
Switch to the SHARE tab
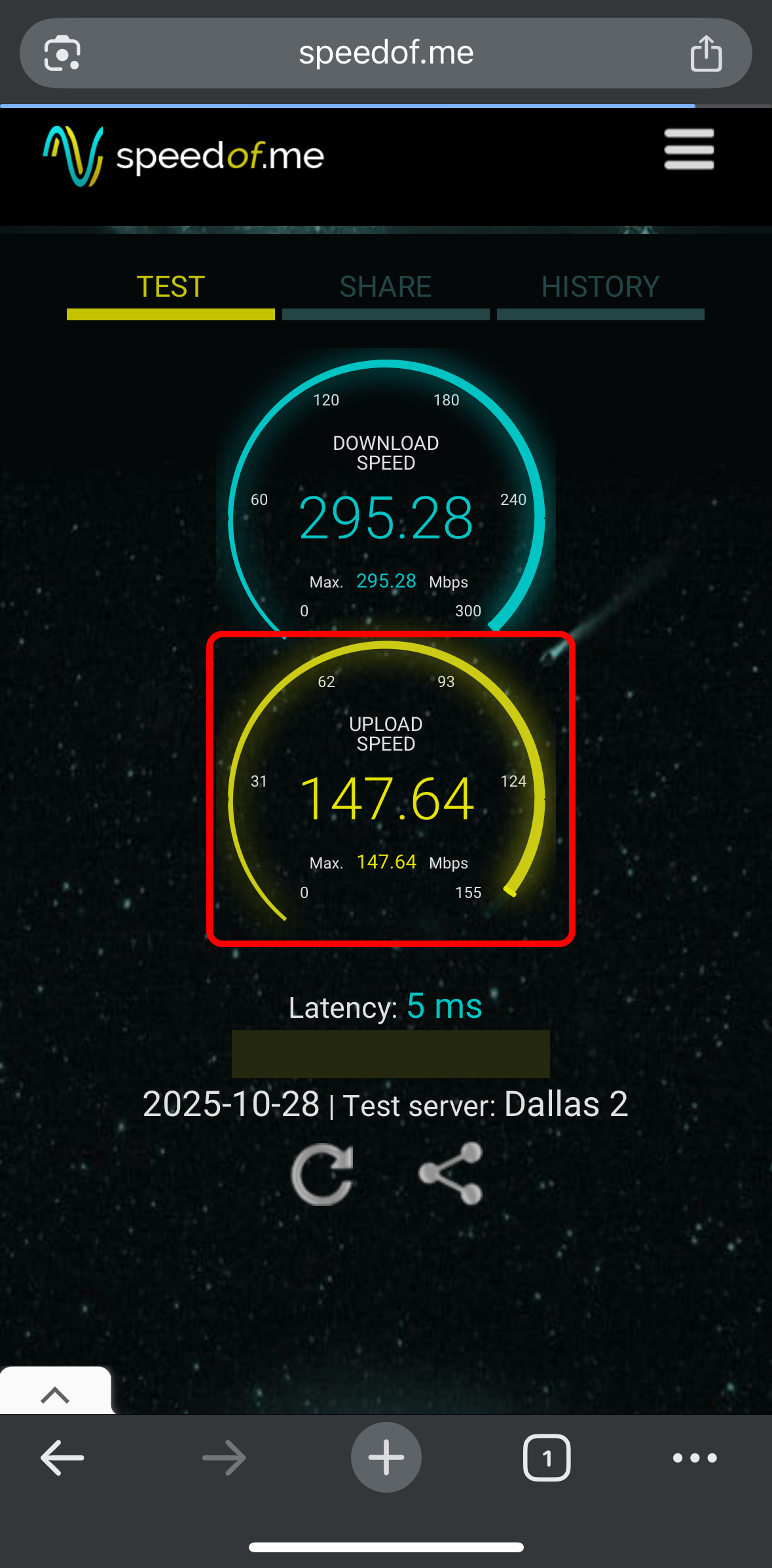tap(385, 286)
